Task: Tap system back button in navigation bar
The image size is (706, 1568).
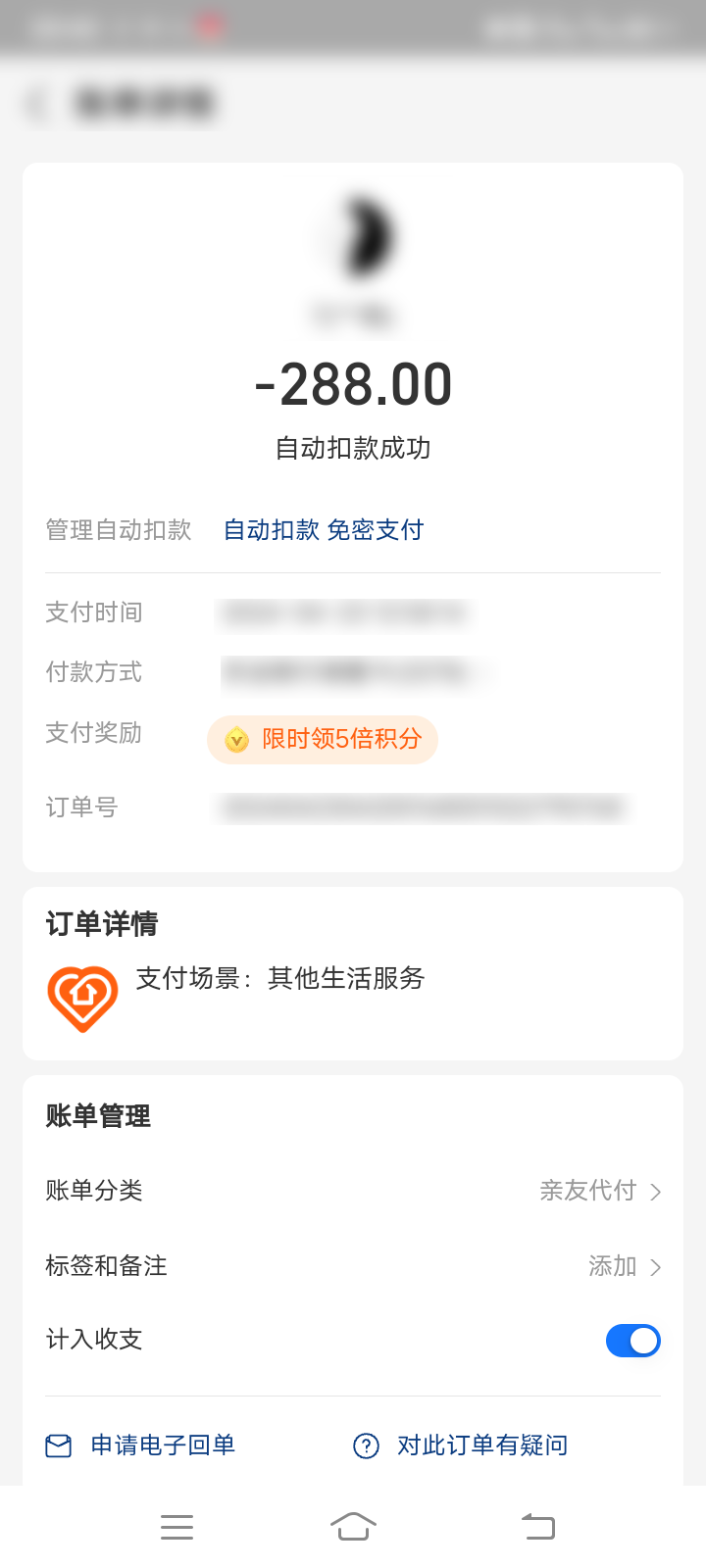Action: 537,1527
